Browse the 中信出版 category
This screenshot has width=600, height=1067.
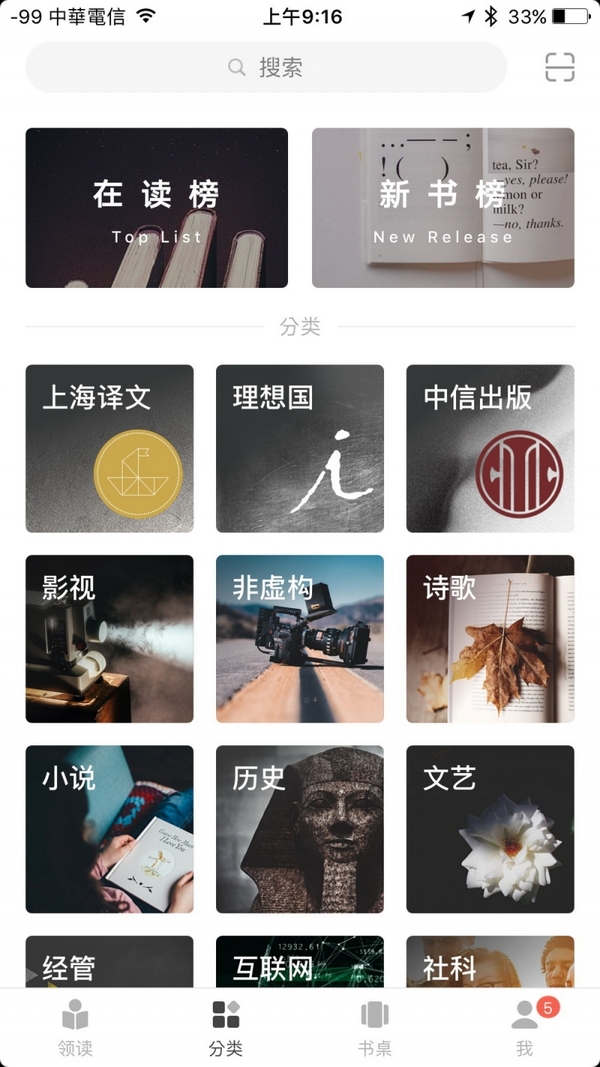tap(490, 448)
